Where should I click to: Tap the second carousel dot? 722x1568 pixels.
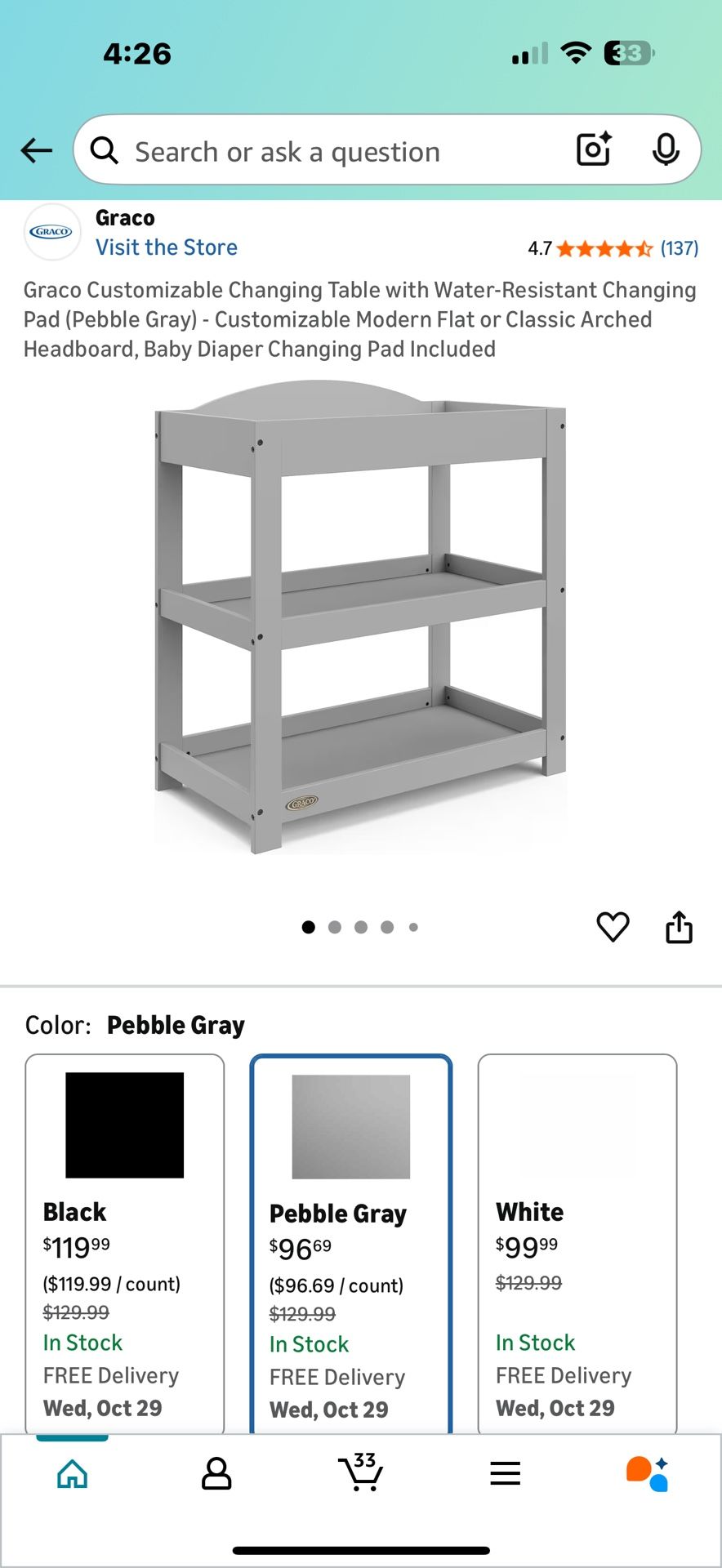335,927
